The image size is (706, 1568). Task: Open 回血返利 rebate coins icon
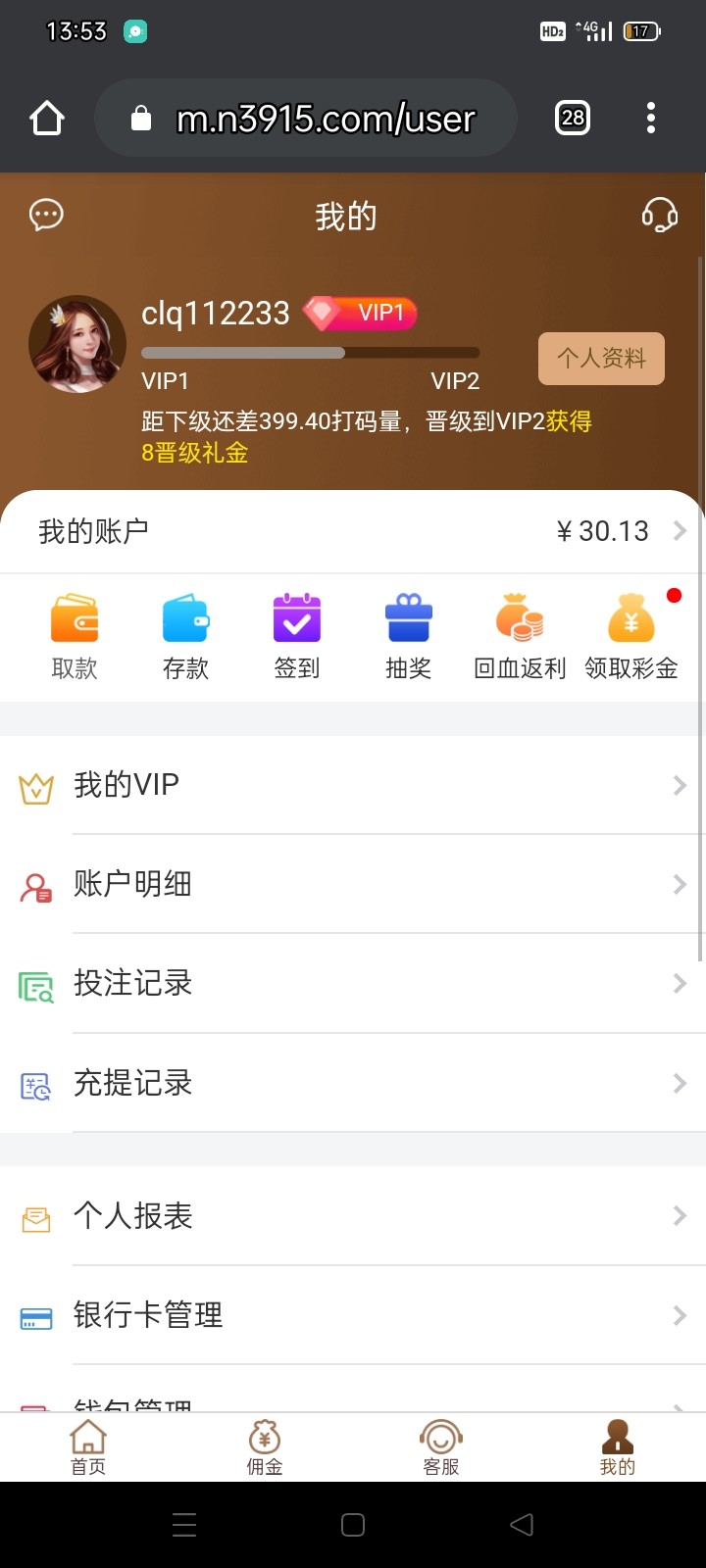[x=520, y=617]
